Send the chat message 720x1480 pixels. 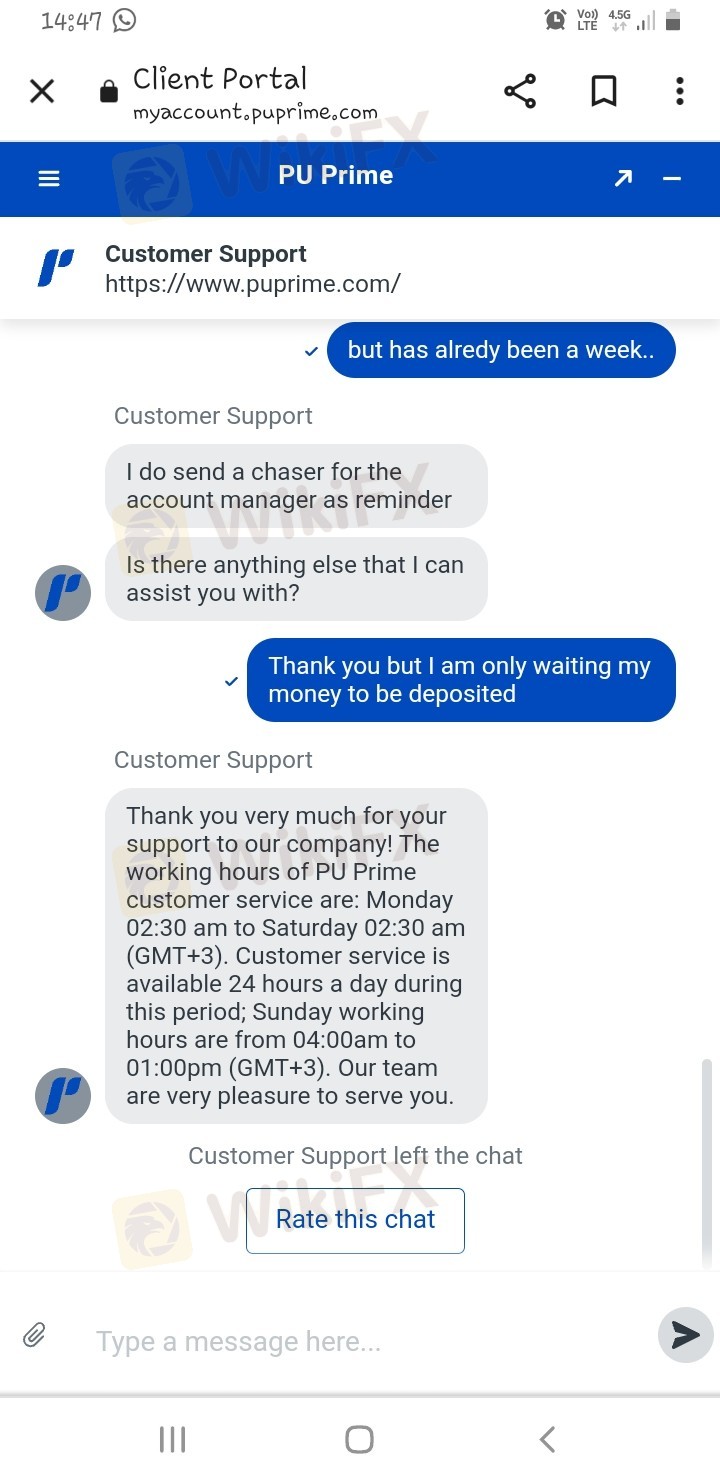[685, 1335]
